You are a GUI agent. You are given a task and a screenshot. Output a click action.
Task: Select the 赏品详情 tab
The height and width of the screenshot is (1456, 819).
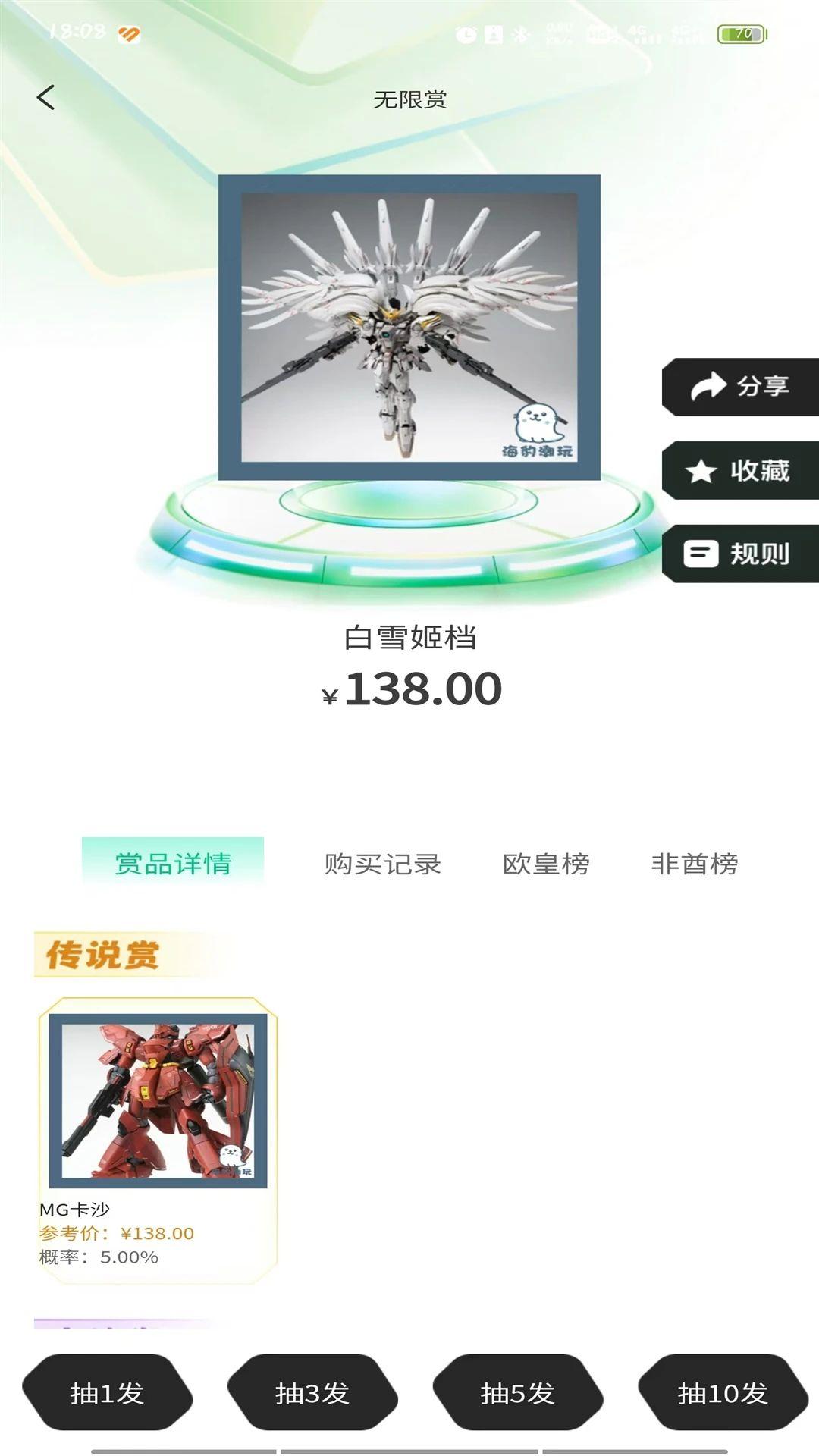click(x=176, y=862)
